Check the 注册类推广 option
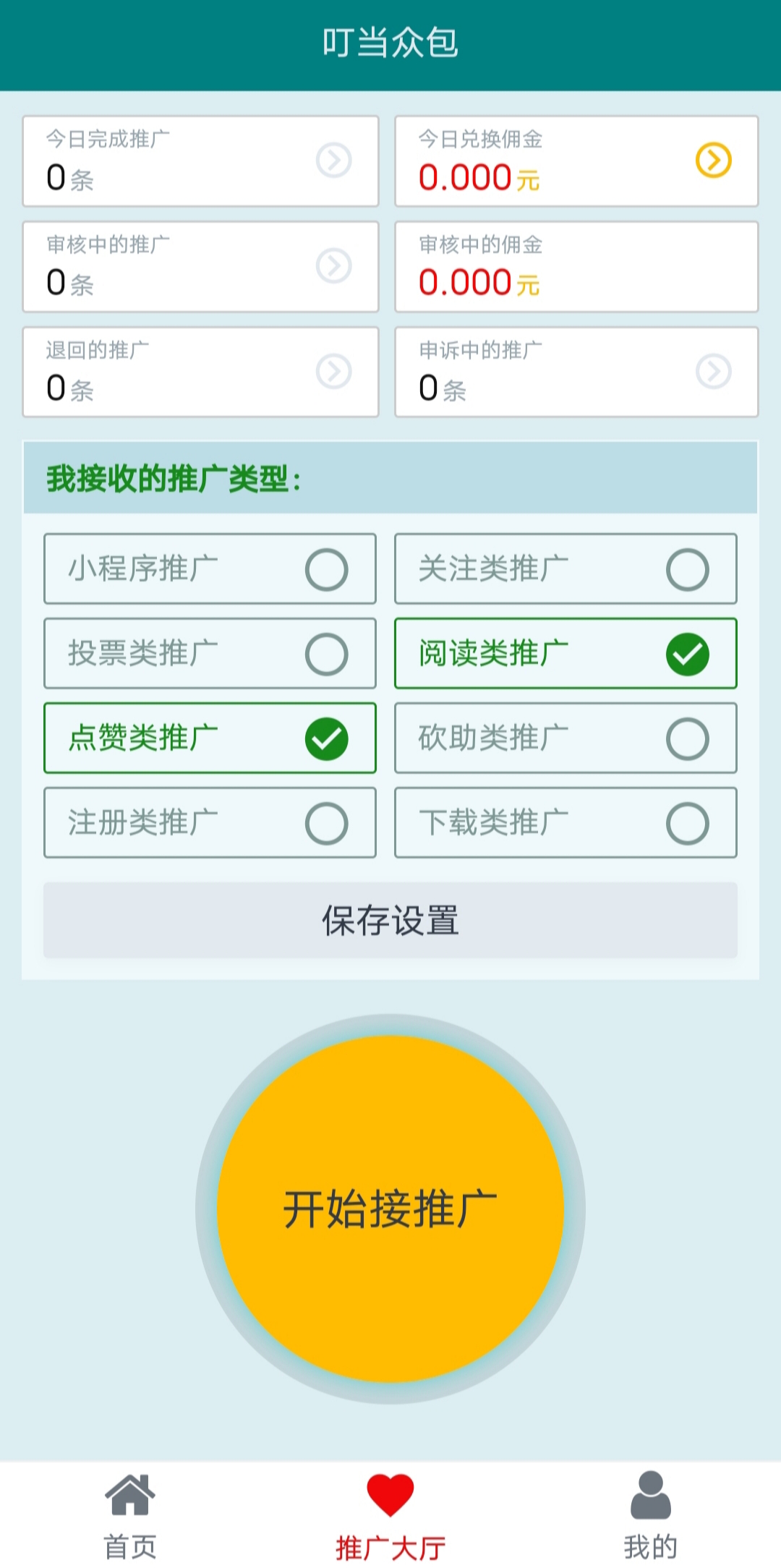Viewport: 781px width, 1568px height. [210, 823]
